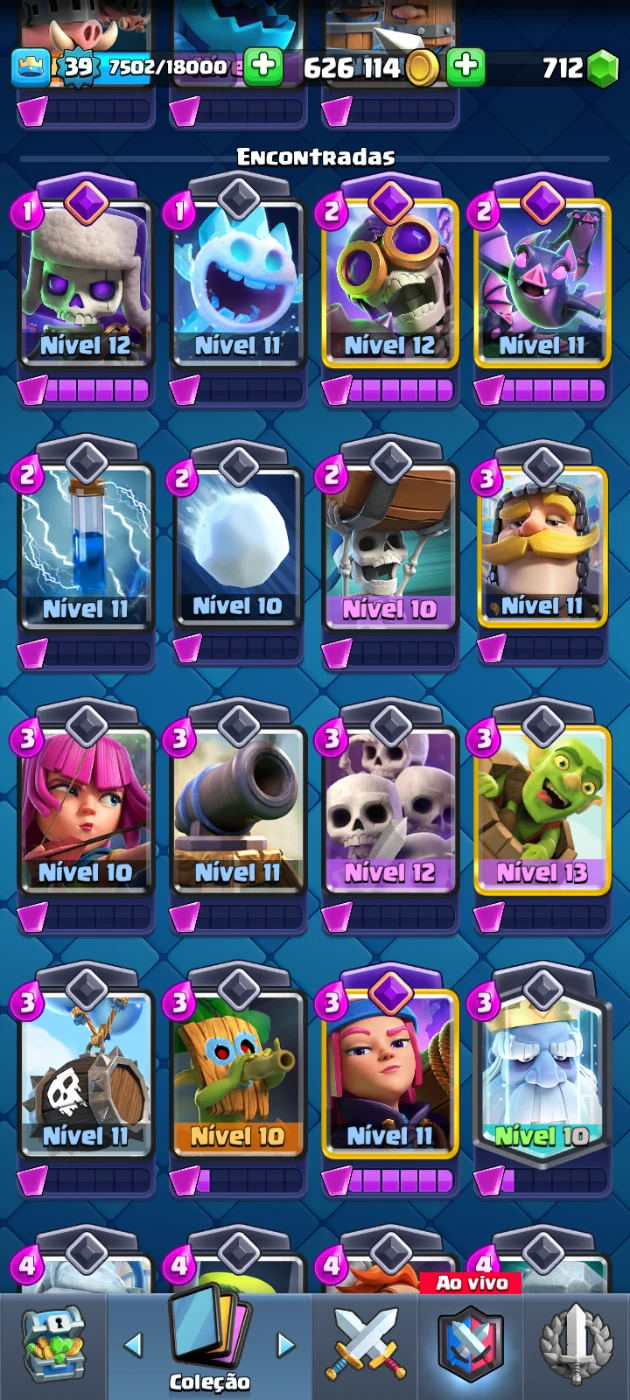
Task: Open the Skeleton Army card, Nível 12
Action: pyautogui.click(x=390, y=812)
